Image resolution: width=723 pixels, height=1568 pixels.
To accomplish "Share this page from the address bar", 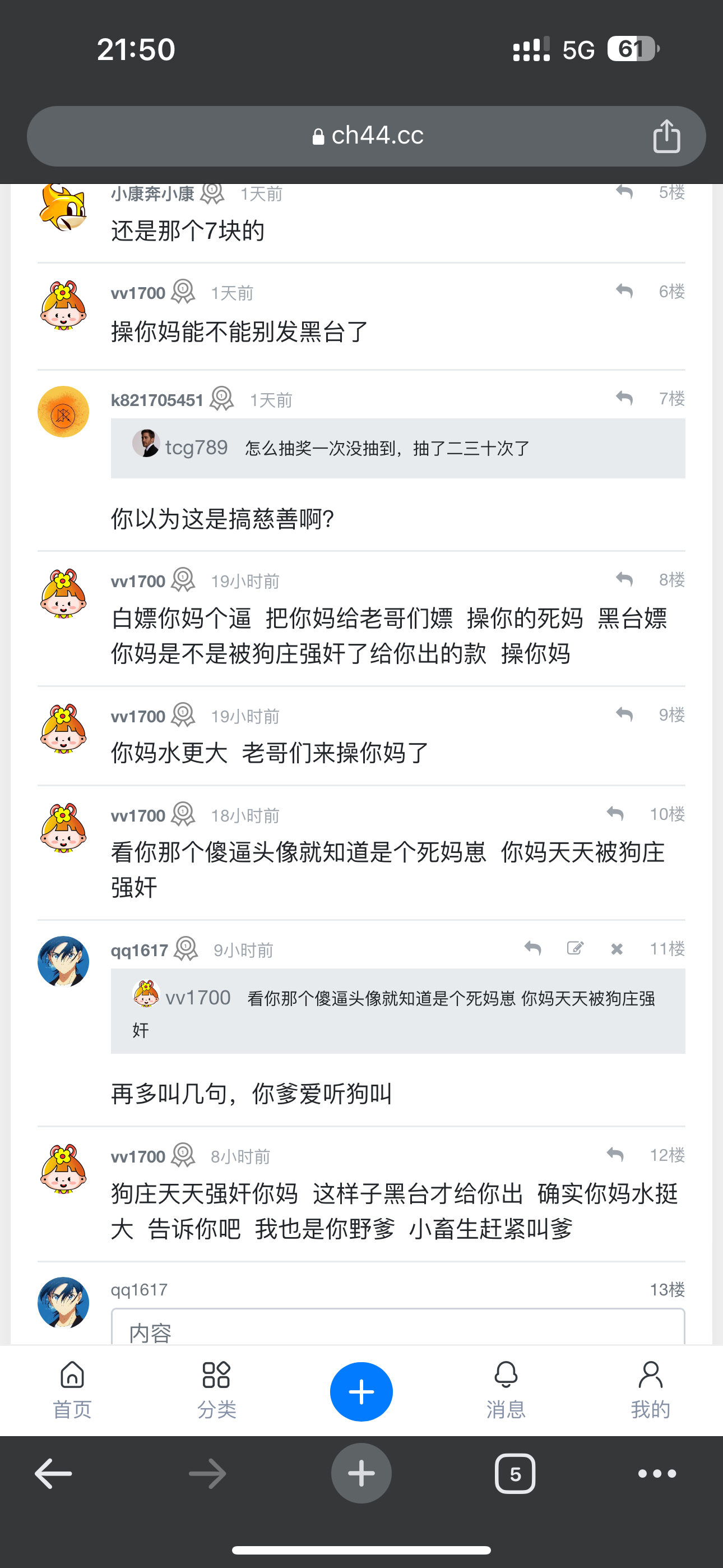I will 666,136.
